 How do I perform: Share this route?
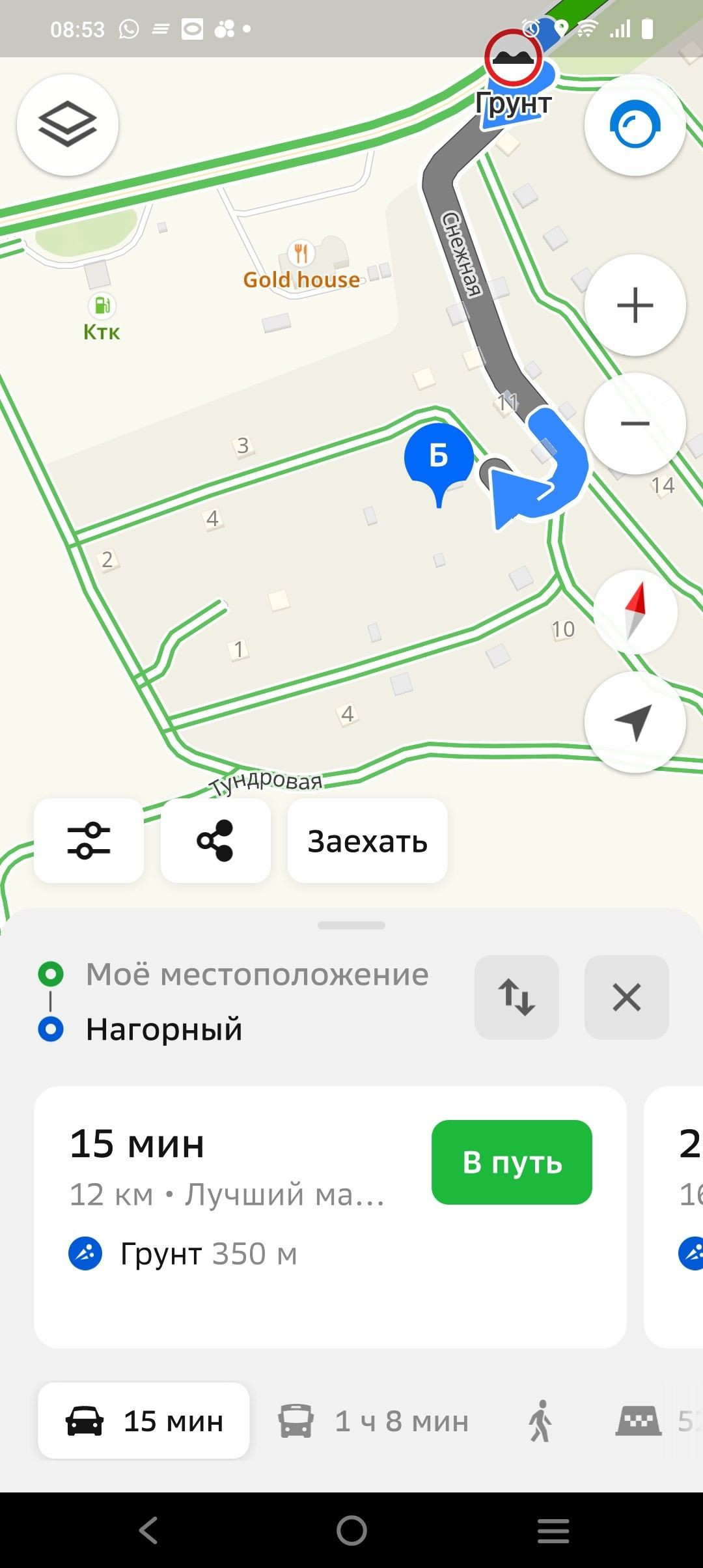click(215, 841)
